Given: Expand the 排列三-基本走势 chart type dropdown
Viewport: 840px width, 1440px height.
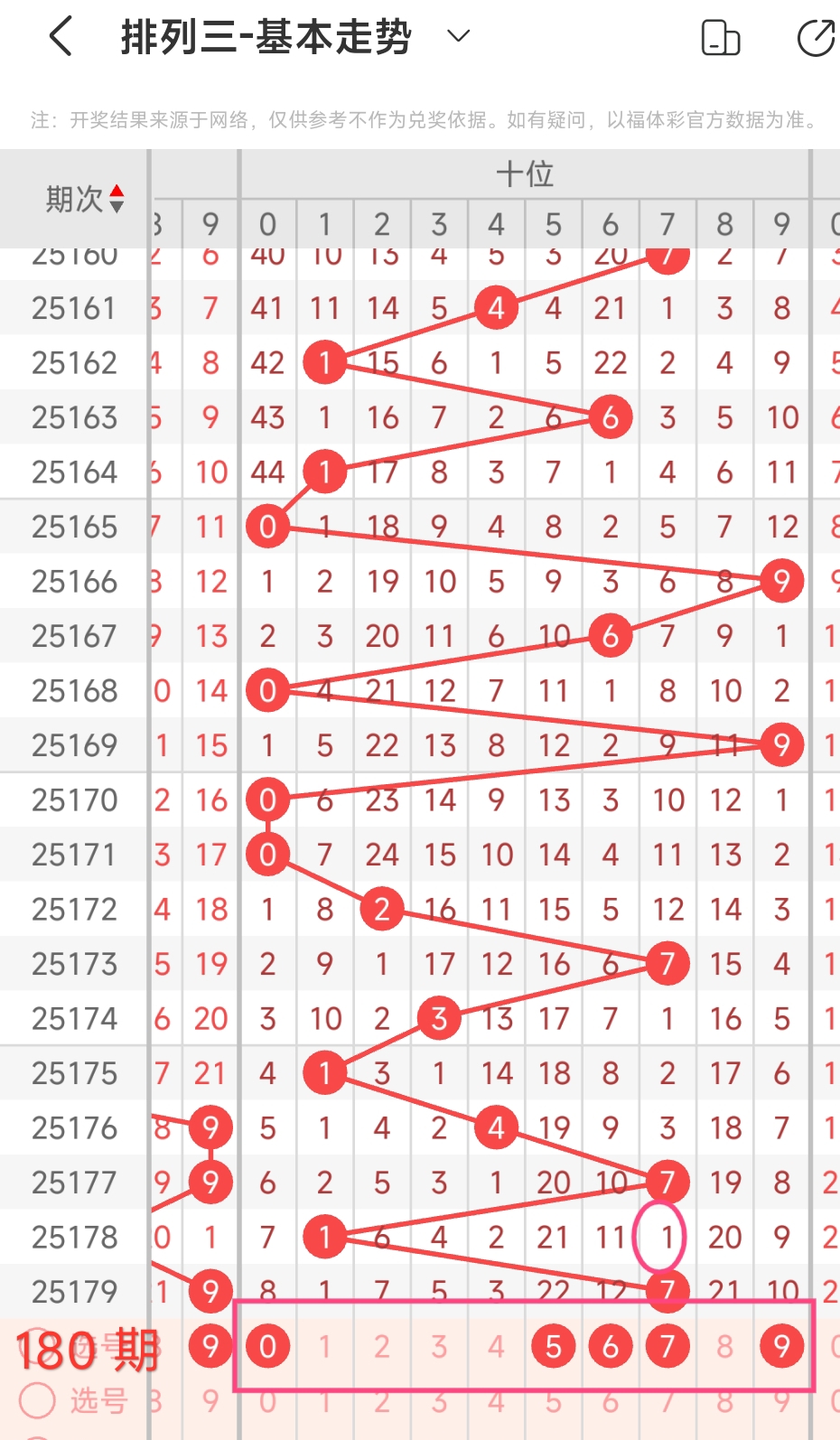Looking at the screenshot, I should tap(459, 37).
